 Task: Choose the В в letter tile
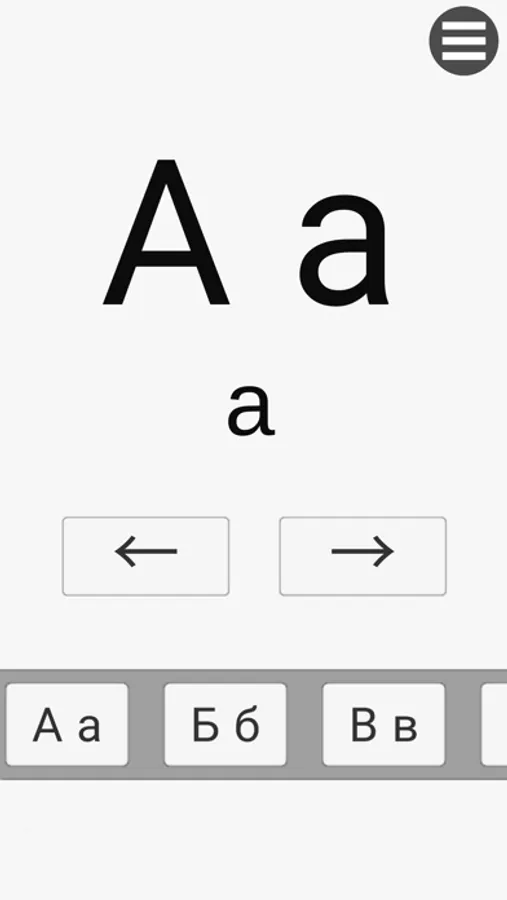tap(384, 724)
